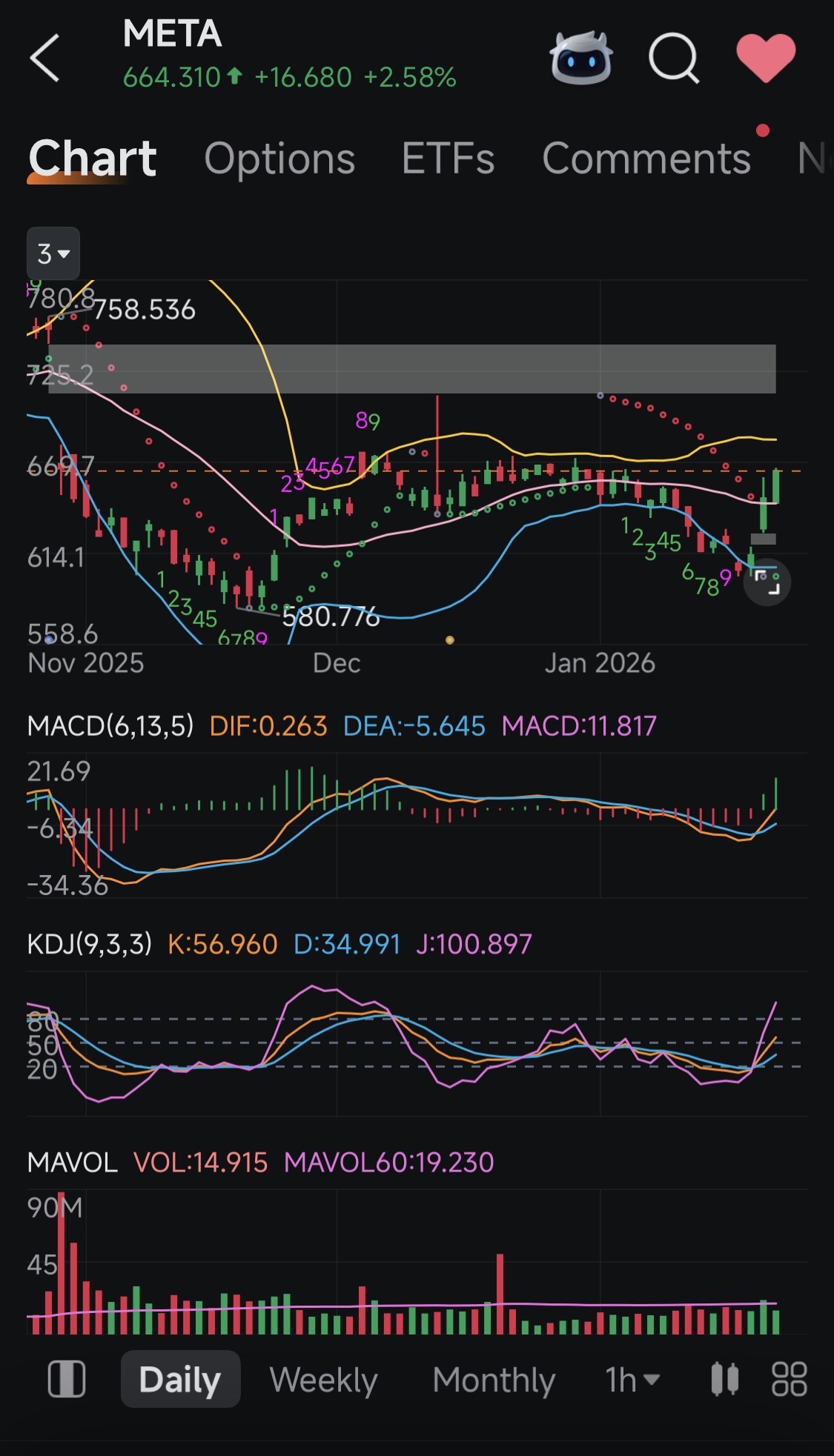The height and width of the screenshot is (1456, 834).
Task: Switch to the Monthly timeframe
Action: point(494,1380)
